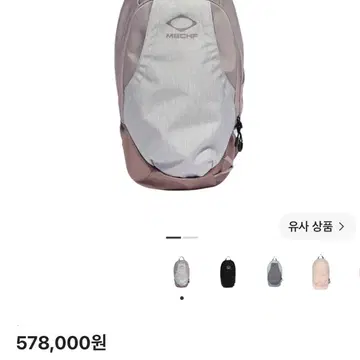Select the dark gray backpack color thumbnail
The width and height of the screenshot is (360, 360).
click(x=275, y=272)
